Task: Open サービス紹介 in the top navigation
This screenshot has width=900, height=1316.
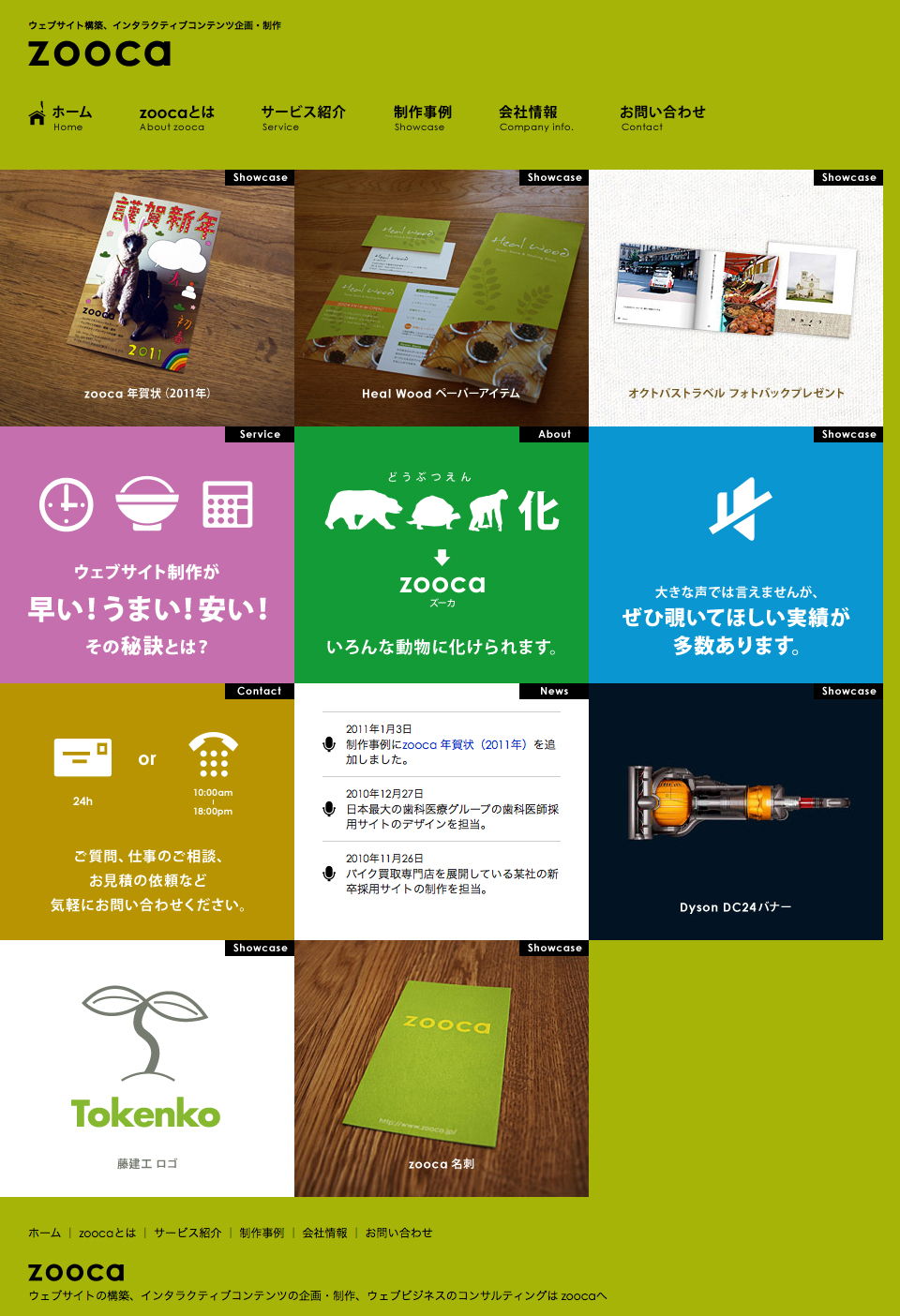Action: (303, 116)
